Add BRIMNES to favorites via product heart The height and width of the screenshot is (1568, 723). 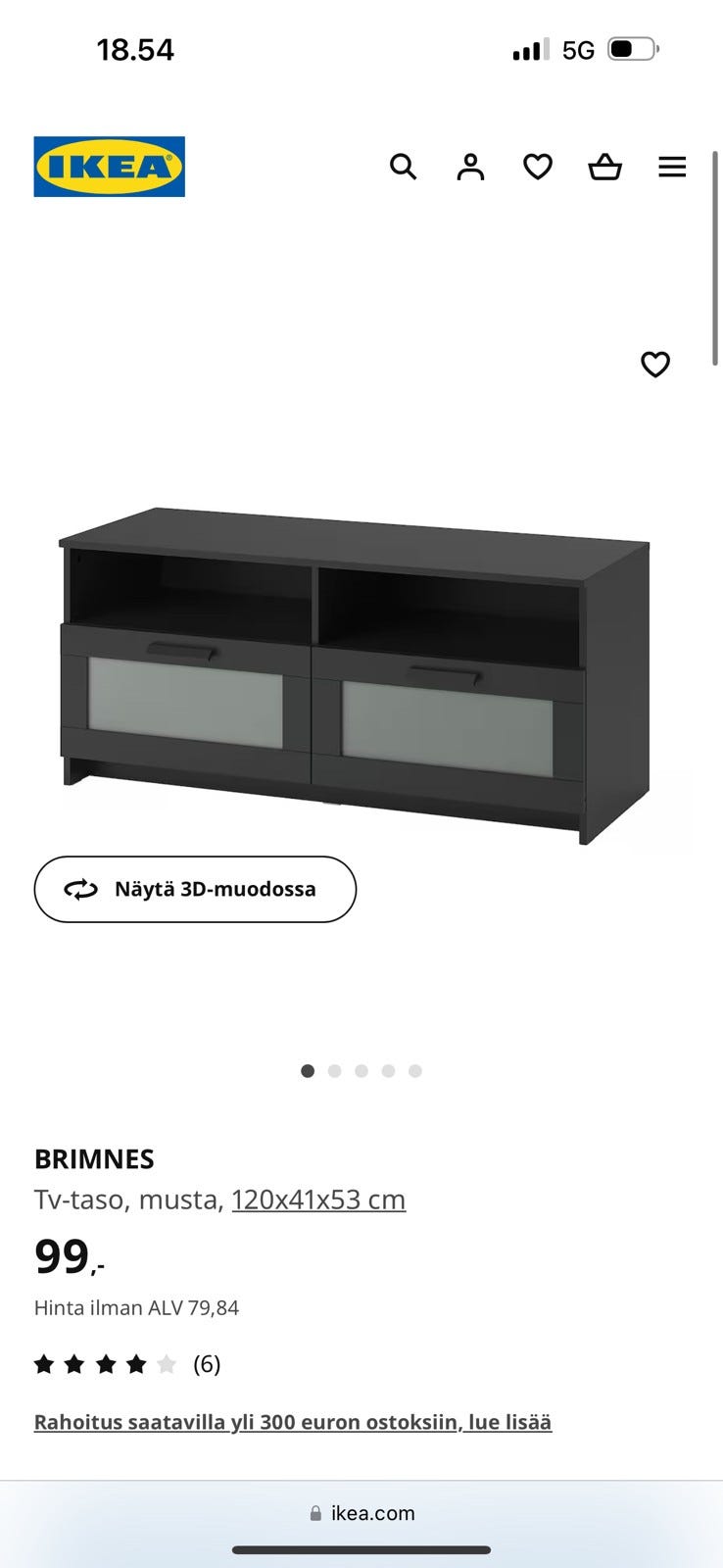pos(655,365)
